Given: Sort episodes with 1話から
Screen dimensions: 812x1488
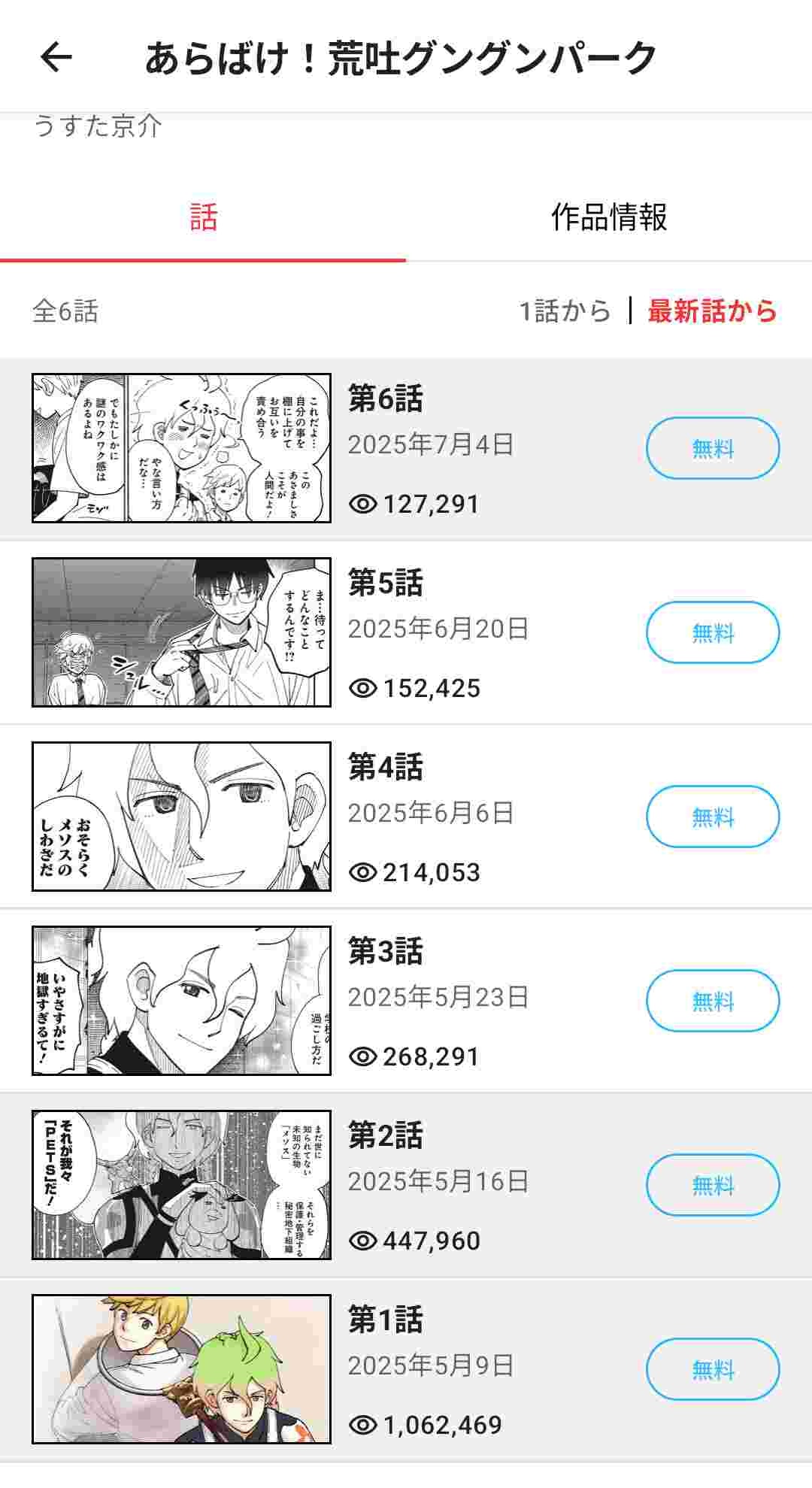Looking at the screenshot, I should click(565, 311).
